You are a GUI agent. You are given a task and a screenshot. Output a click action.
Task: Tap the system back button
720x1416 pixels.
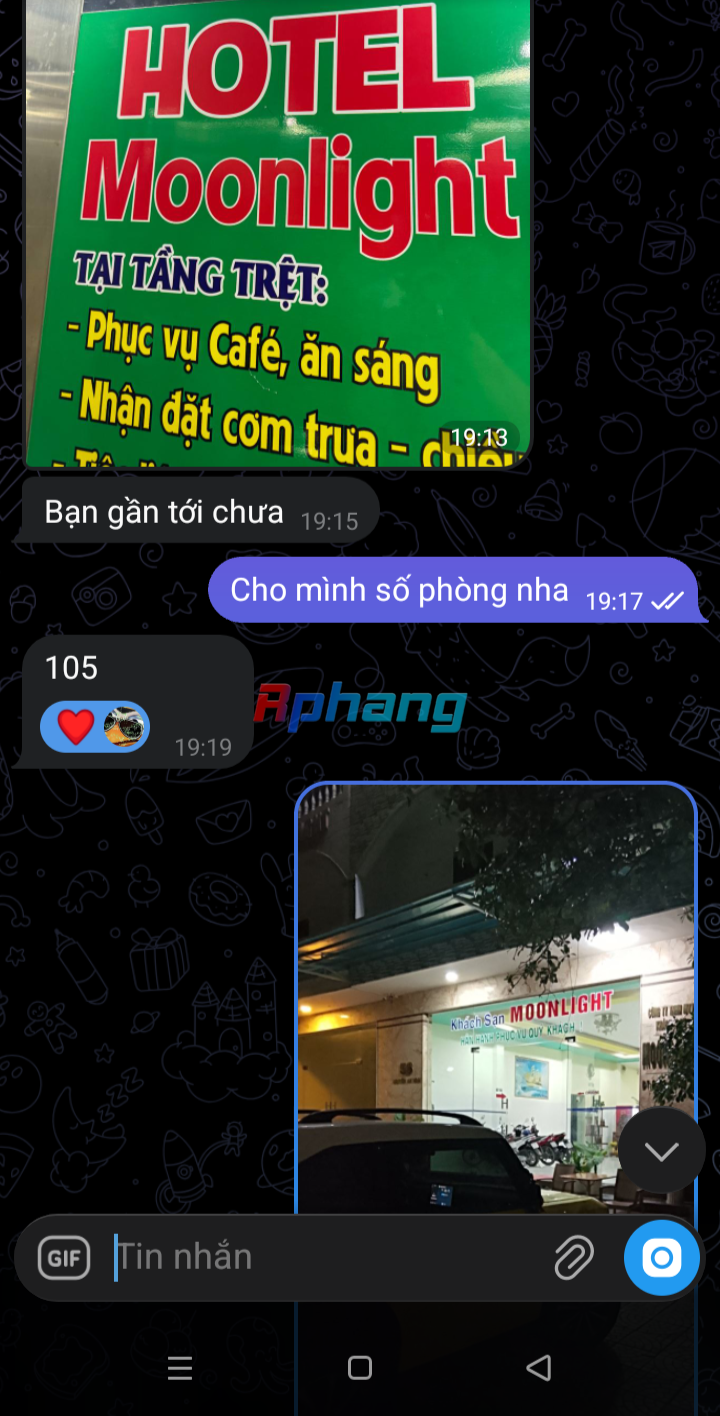coord(539,1368)
